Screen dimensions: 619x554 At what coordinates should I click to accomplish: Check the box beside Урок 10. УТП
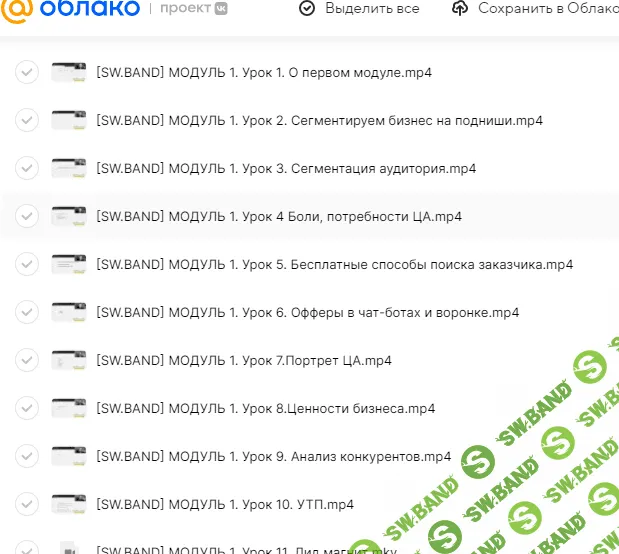[27, 504]
